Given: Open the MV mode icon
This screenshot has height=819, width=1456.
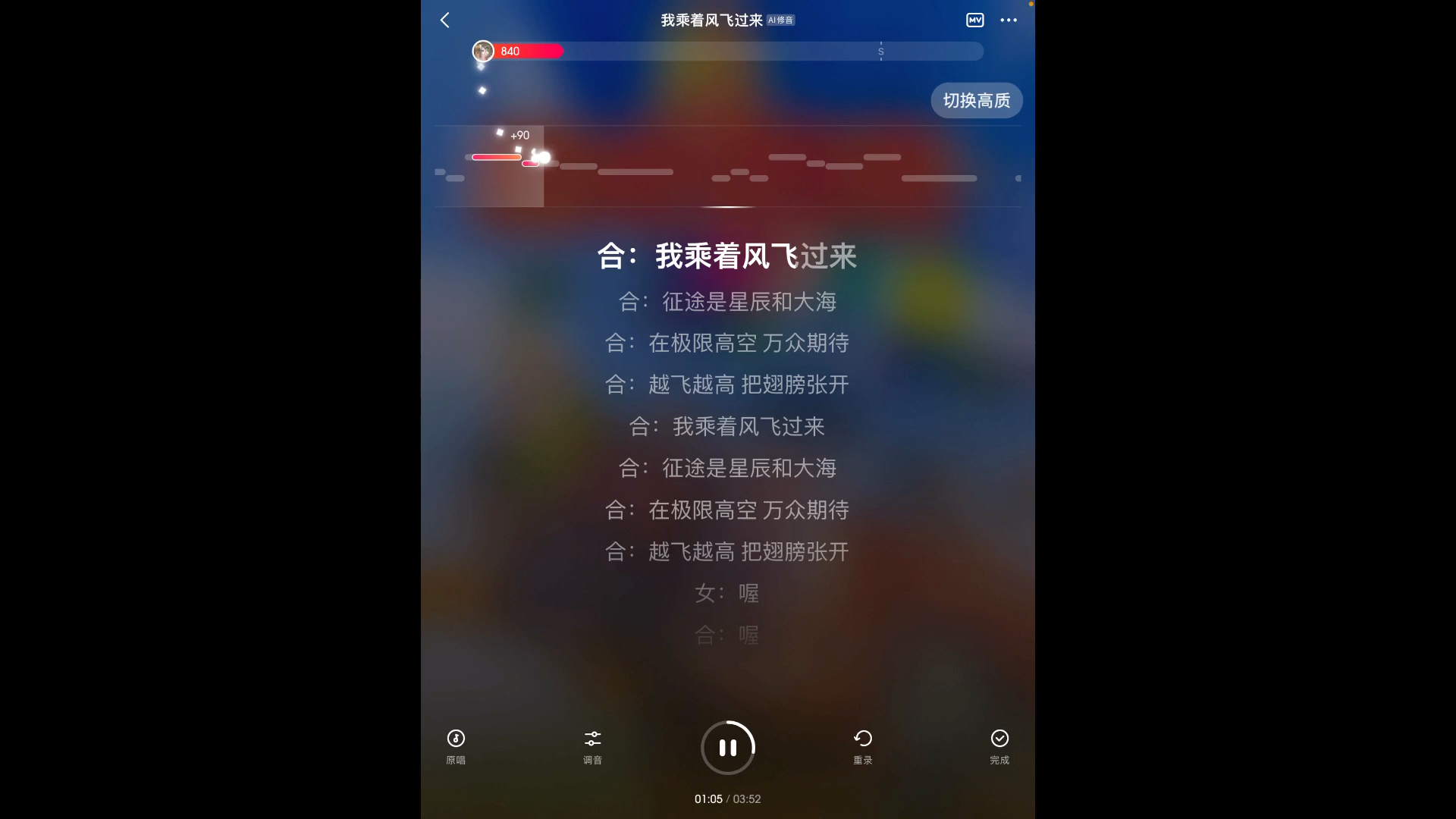Looking at the screenshot, I should point(975,20).
